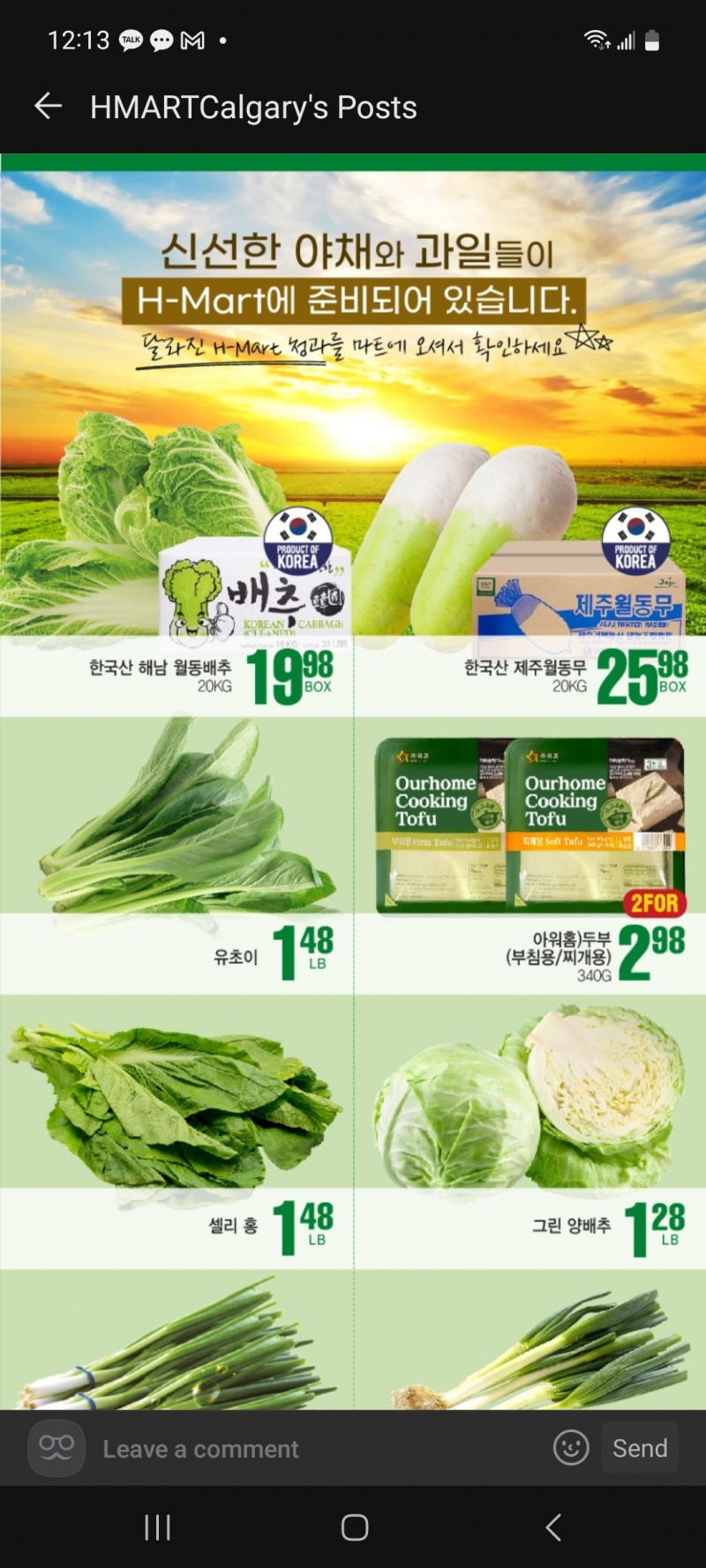Screen dimensions: 706x1568
Task: Send the comment
Action: 640,1448
